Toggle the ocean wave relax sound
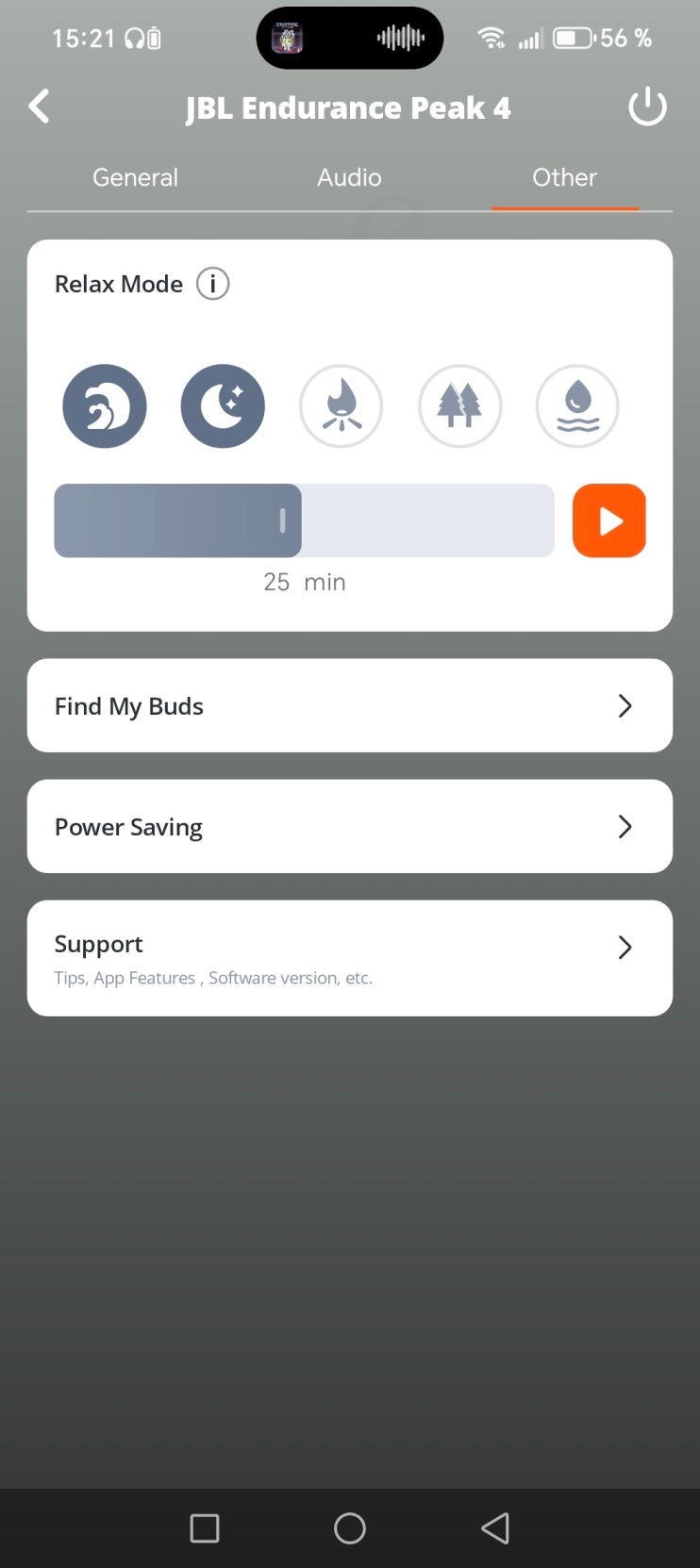Screen dimensions: 700x1568 click(x=105, y=406)
